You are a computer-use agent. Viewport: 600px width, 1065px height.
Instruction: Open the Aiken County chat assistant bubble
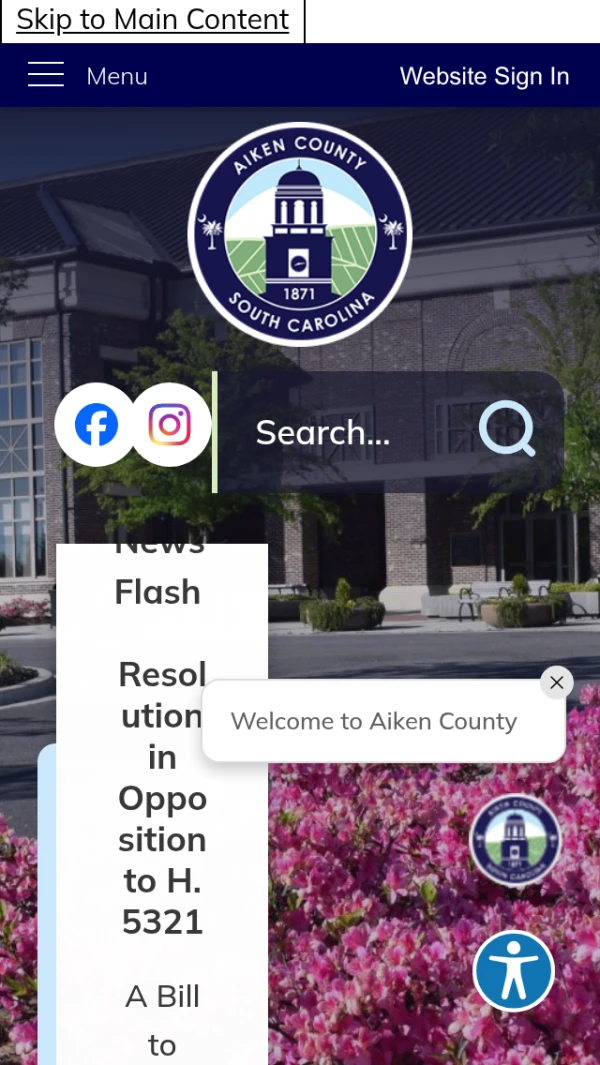click(x=515, y=840)
